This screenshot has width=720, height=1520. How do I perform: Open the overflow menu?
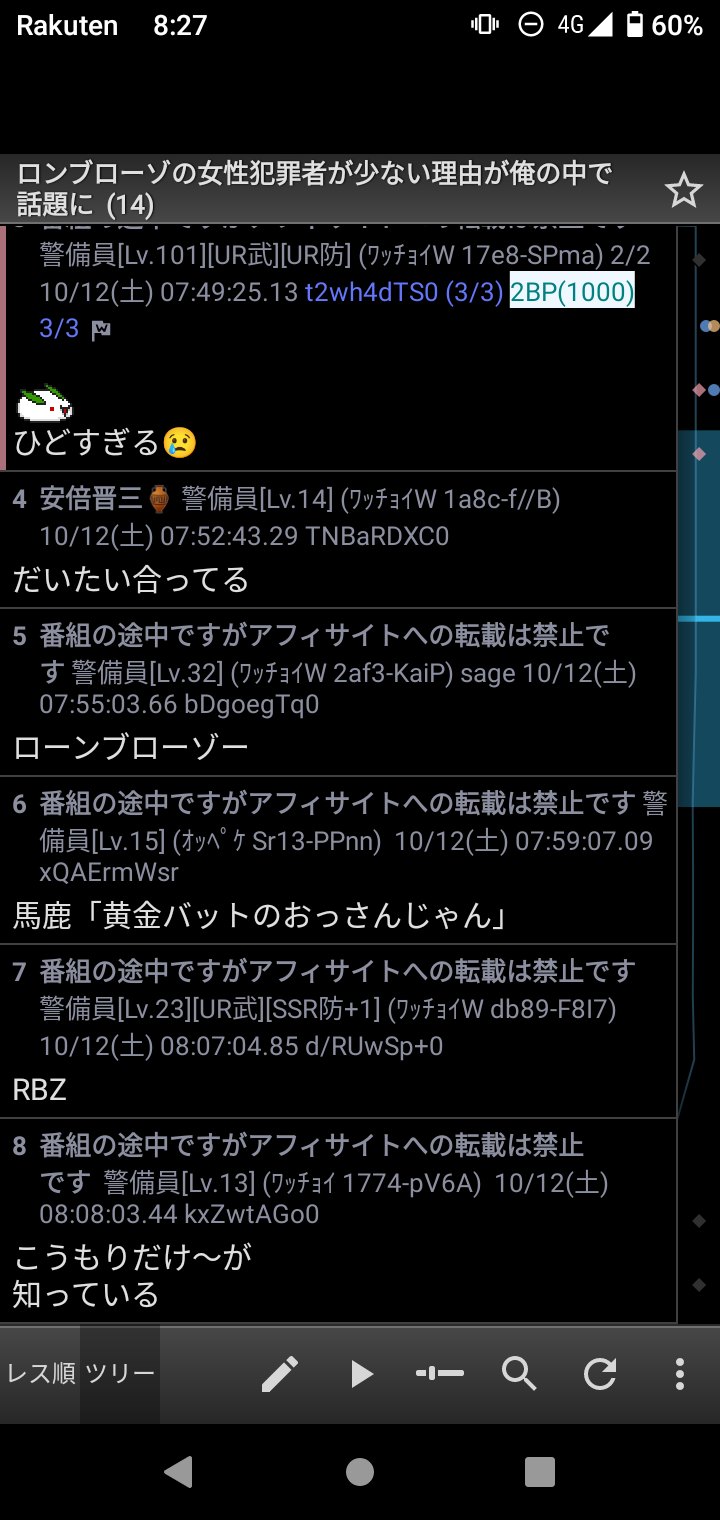pyautogui.click(x=680, y=1374)
